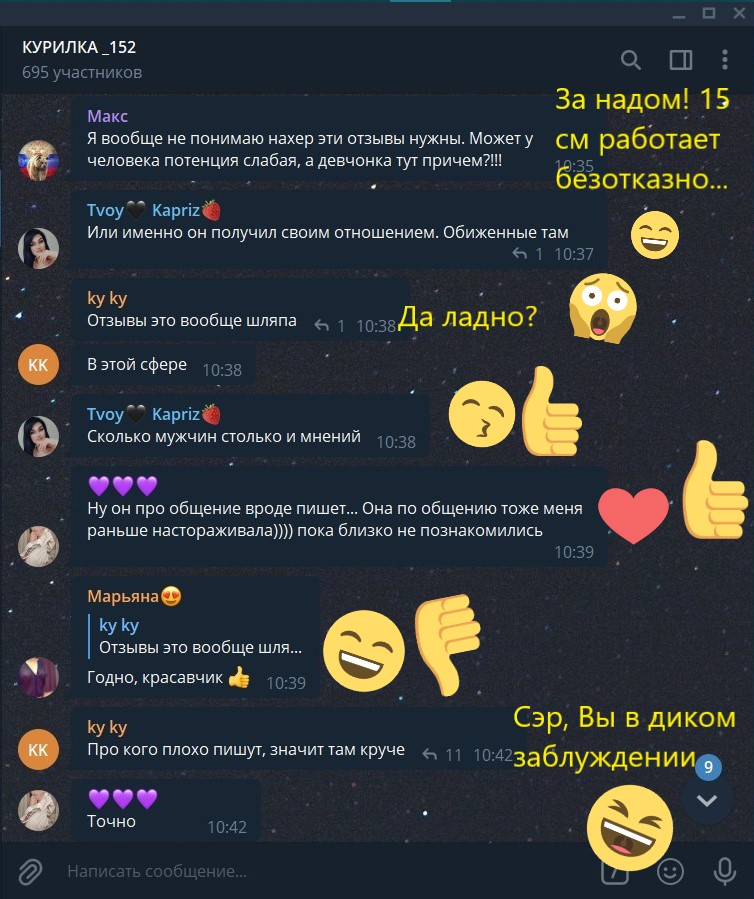Open the chat overflow menu
Viewport: 754px width, 899px height.
pyautogui.click(x=725, y=60)
